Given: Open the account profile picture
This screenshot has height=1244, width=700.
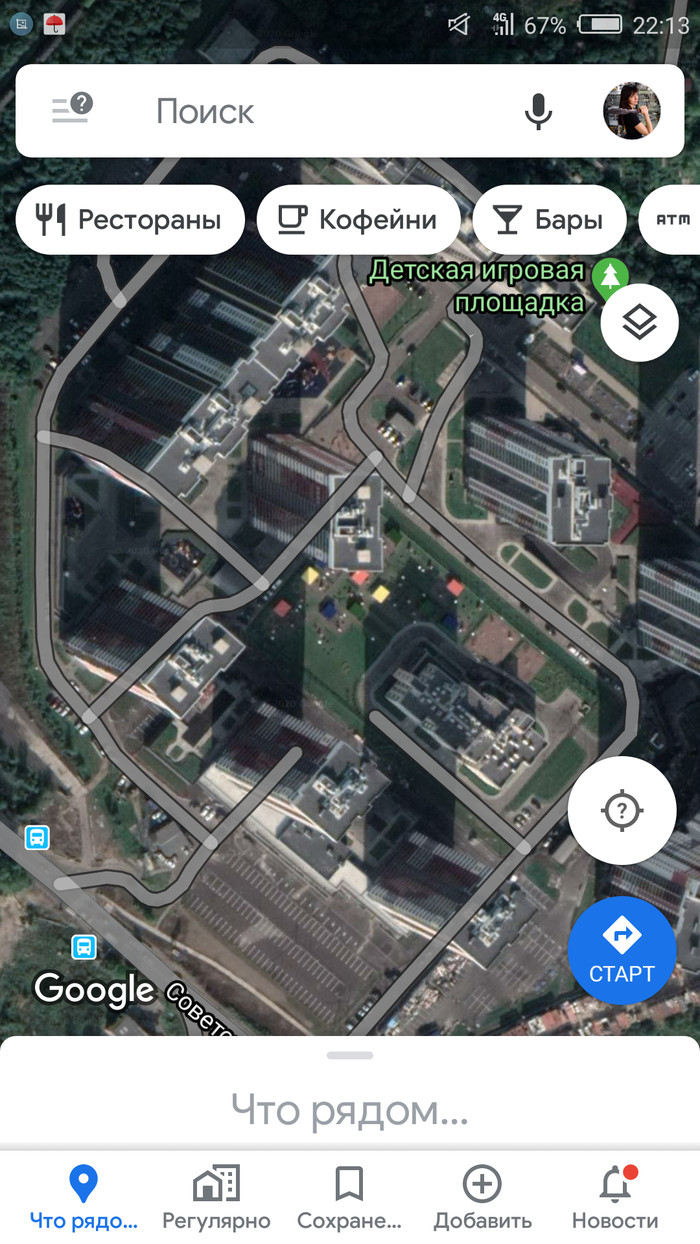Looking at the screenshot, I should pyautogui.click(x=632, y=110).
